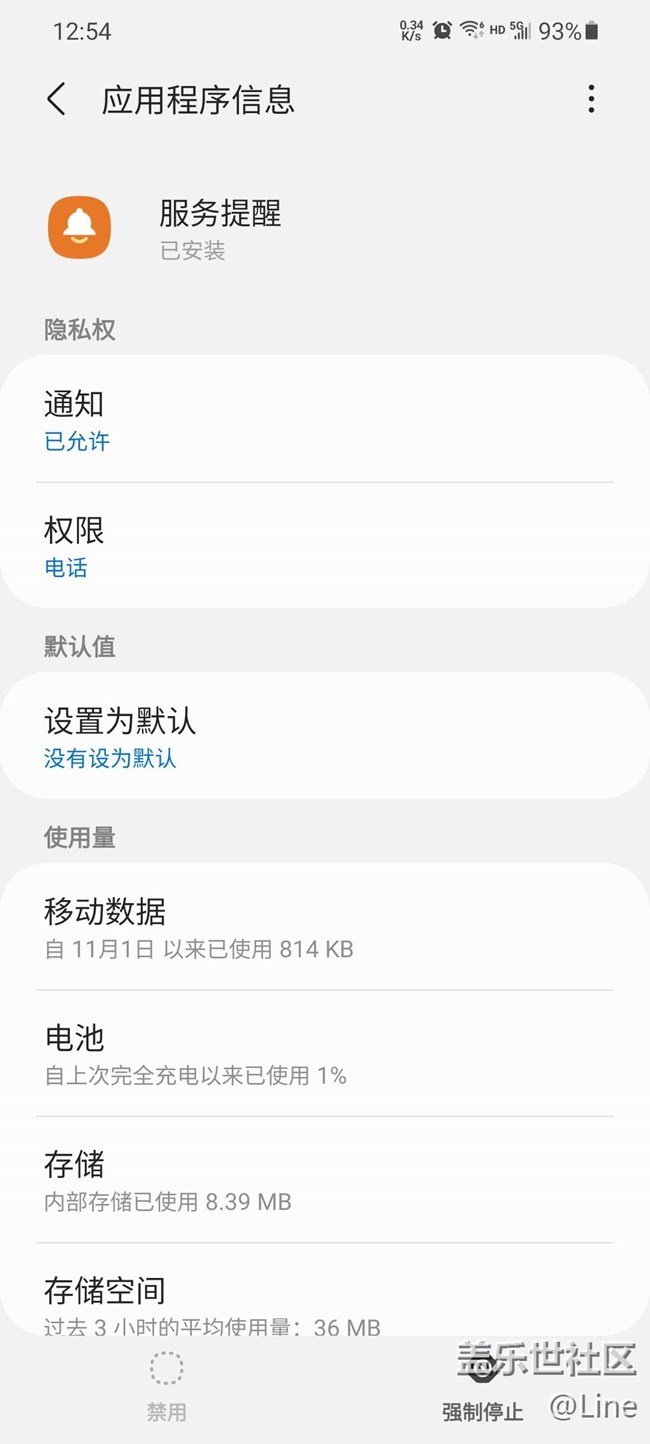The height and width of the screenshot is (1444, 650).
Task: Open the three-dot overflow menu
Action: 591,99
